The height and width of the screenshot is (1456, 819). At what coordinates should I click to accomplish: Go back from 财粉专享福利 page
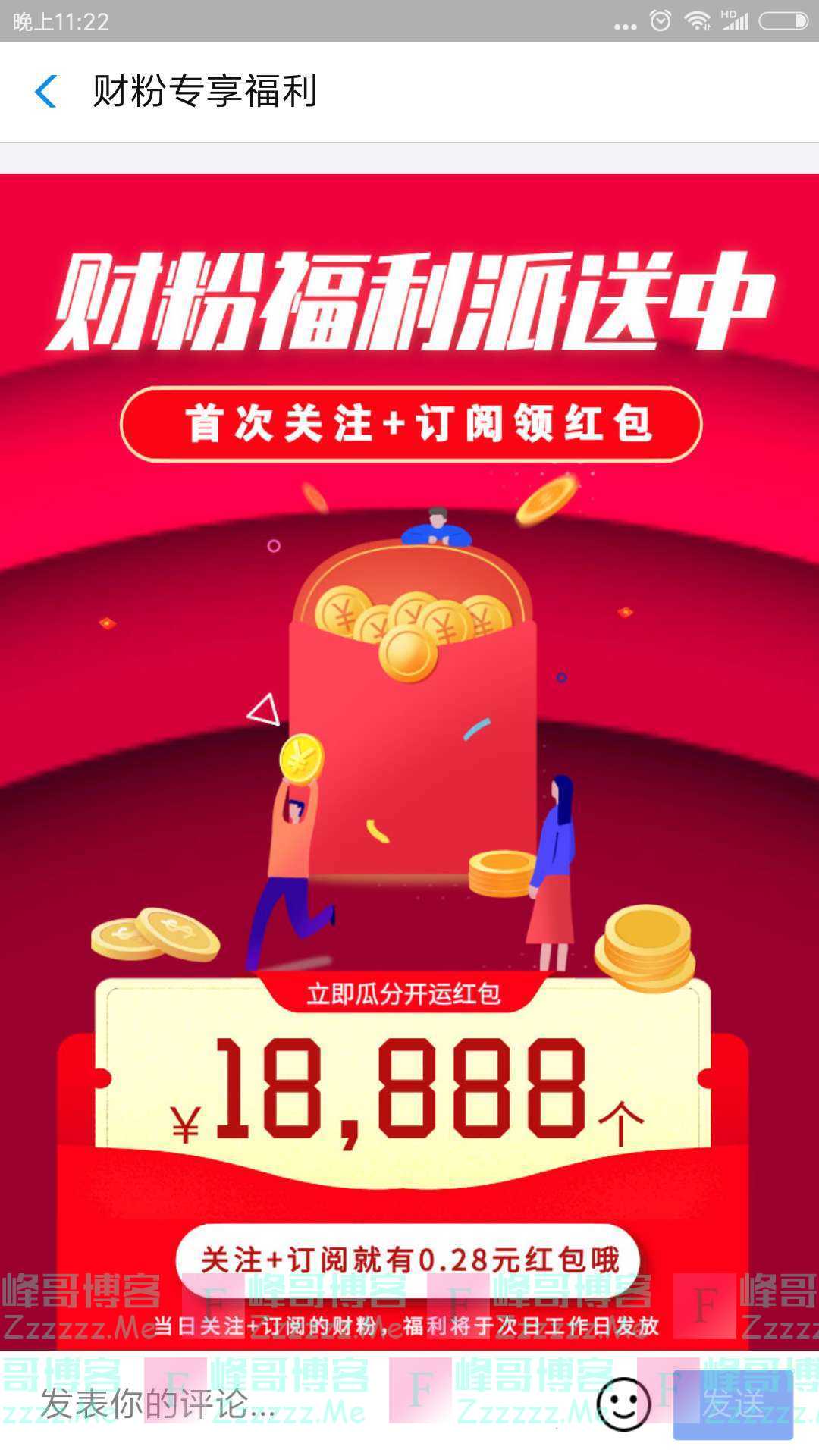pos(45,92)
